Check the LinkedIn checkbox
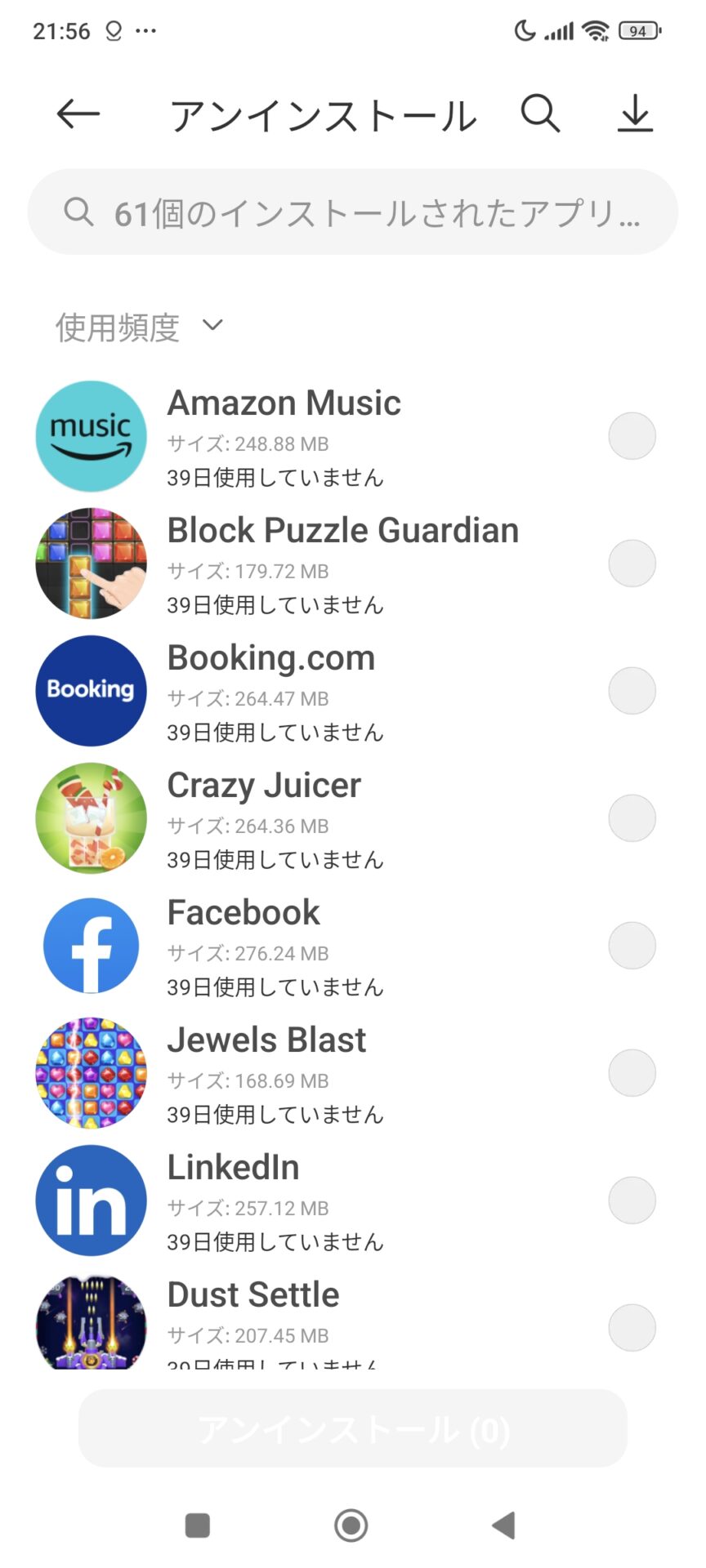 (x=632, y=1200)
